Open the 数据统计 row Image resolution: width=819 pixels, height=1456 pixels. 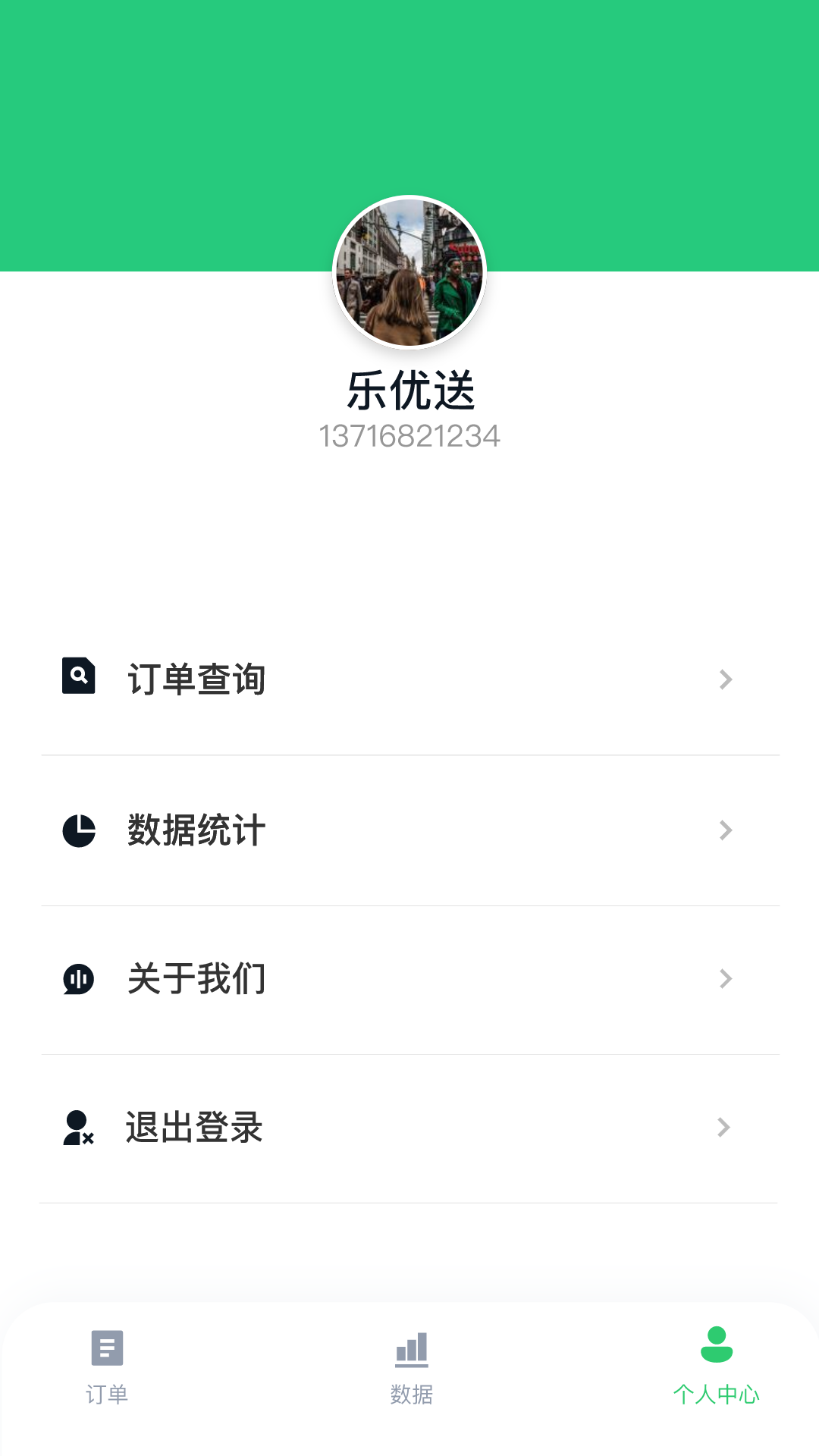click(x=409, y=830)
